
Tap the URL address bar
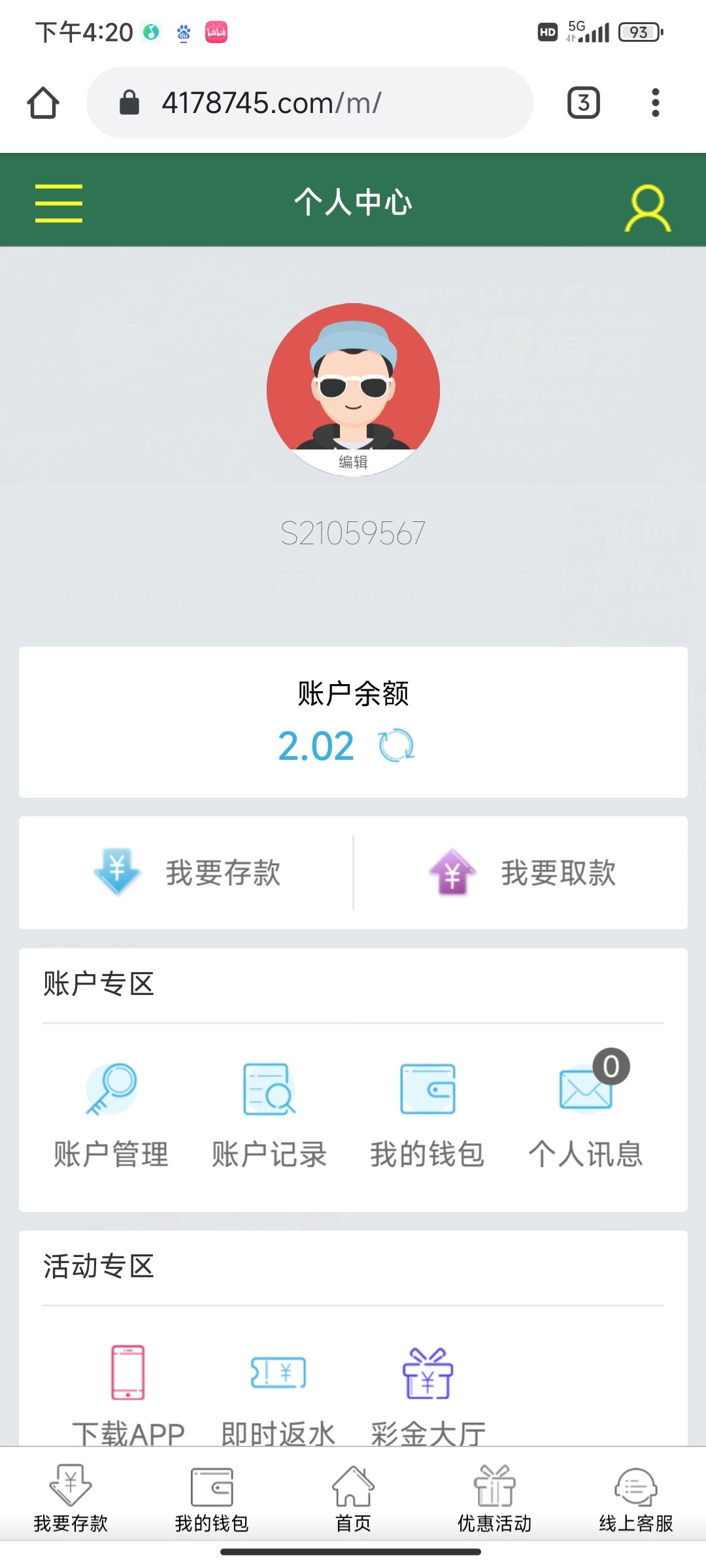click(307, 102)
